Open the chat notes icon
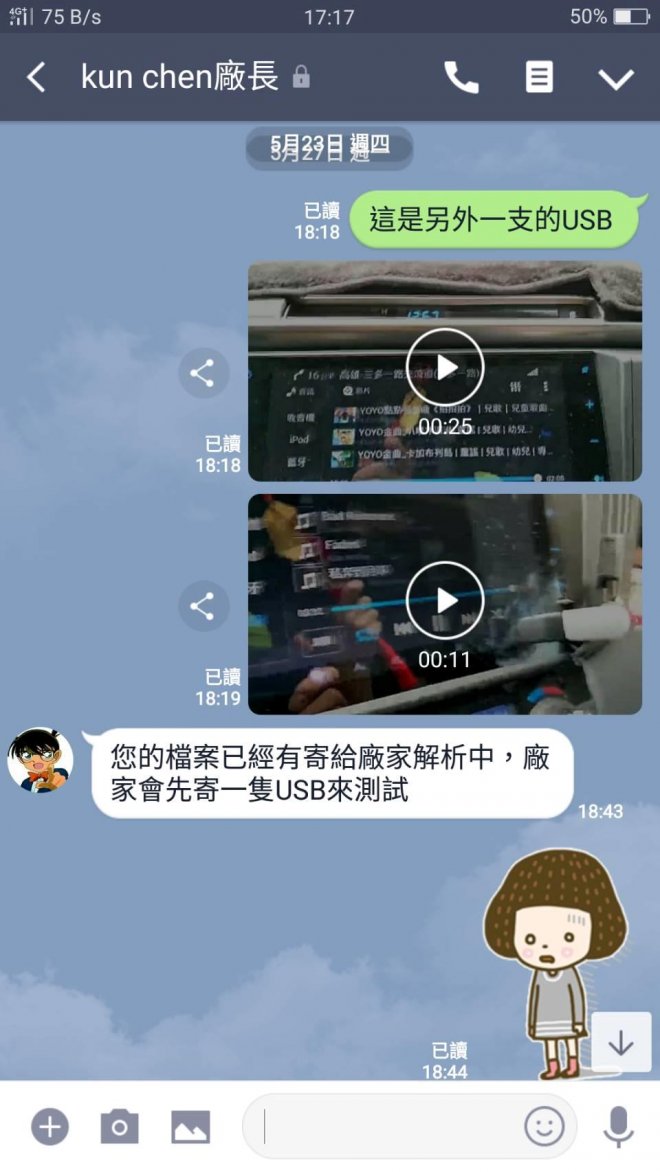660x1172 pixels. point(539,77)
